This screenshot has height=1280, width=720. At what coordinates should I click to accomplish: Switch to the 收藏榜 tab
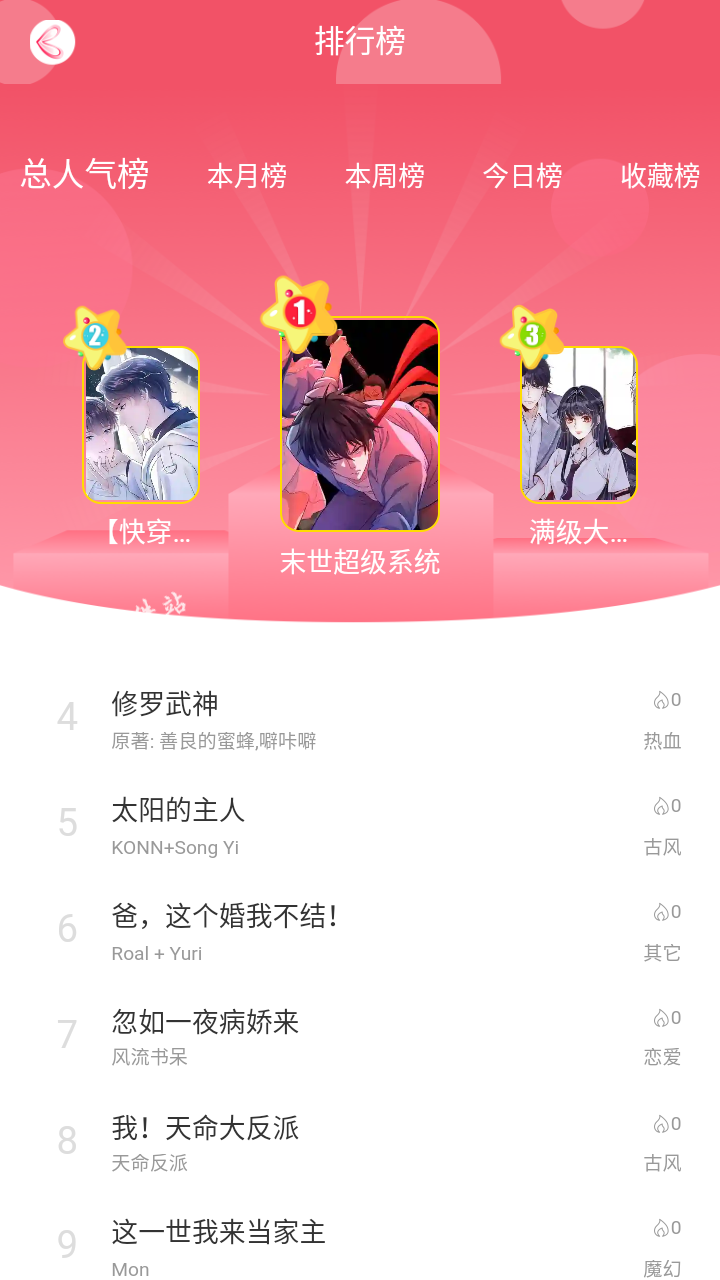click(660, 177)
